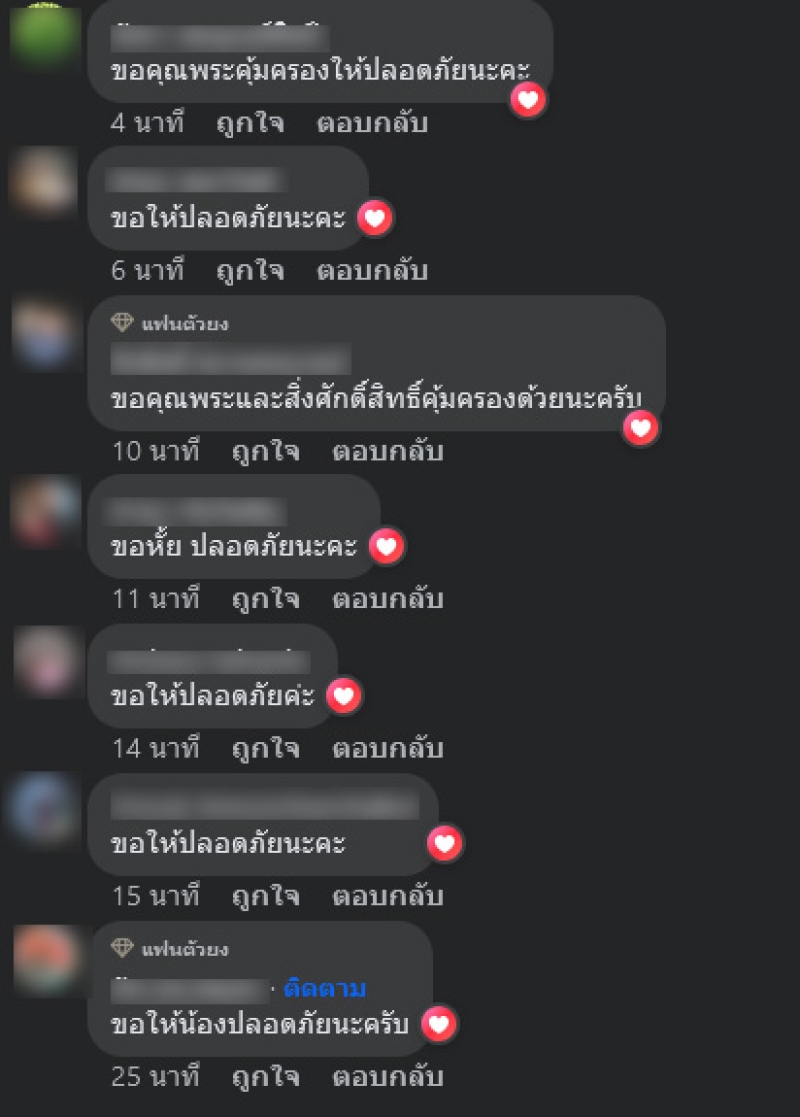Like the comment posted 14 นาที ago

pos(265,748)
